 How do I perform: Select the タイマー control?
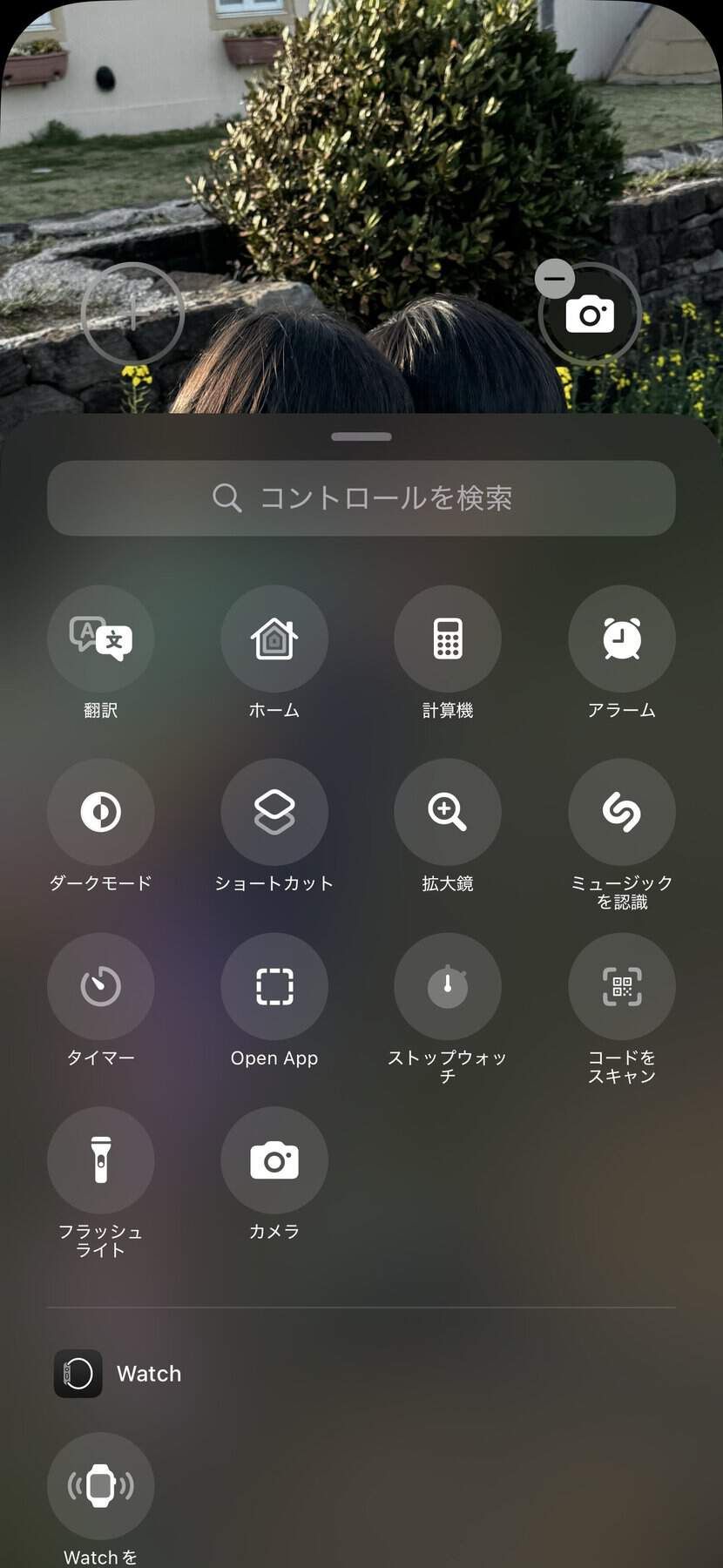click(101, 986)
